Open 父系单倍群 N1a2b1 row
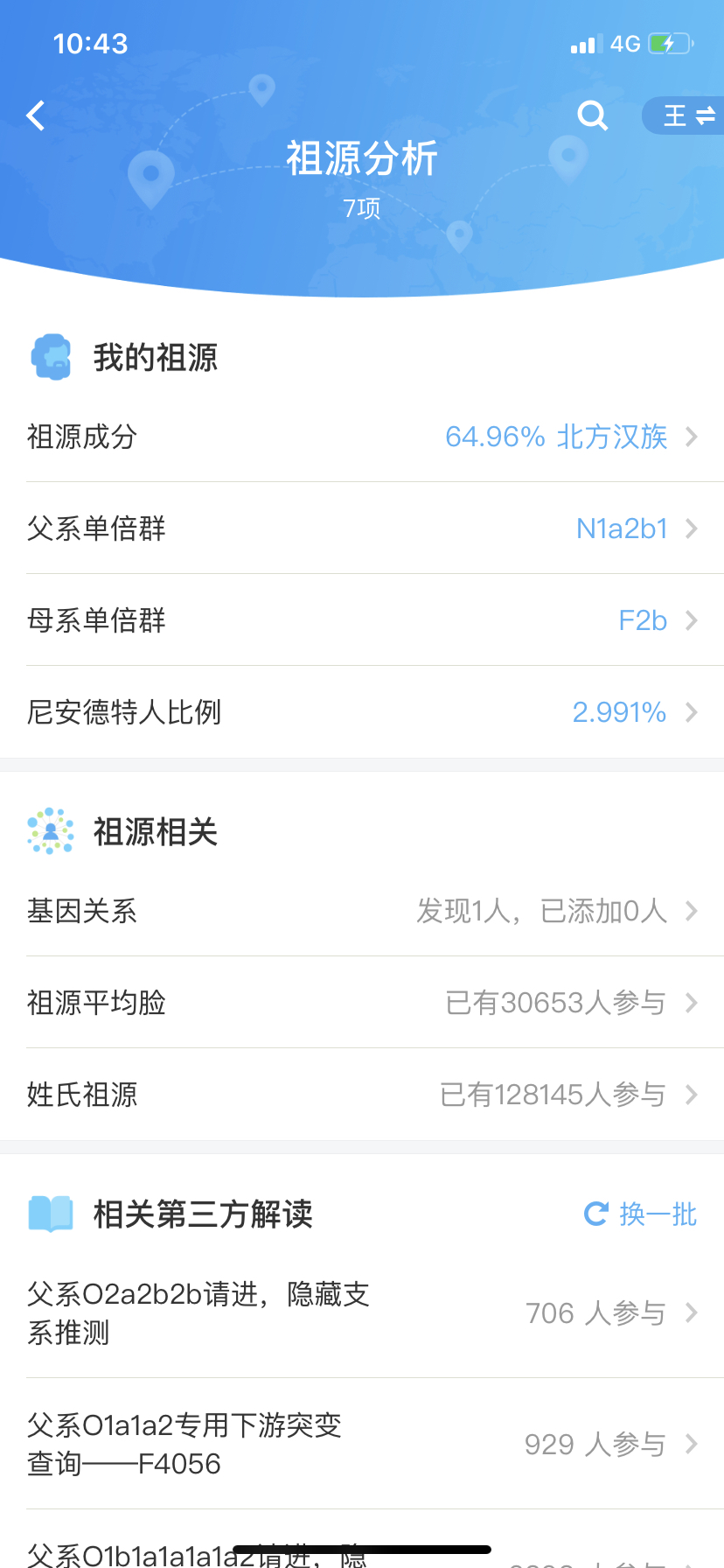The image size is (724, 1568). 362,528
